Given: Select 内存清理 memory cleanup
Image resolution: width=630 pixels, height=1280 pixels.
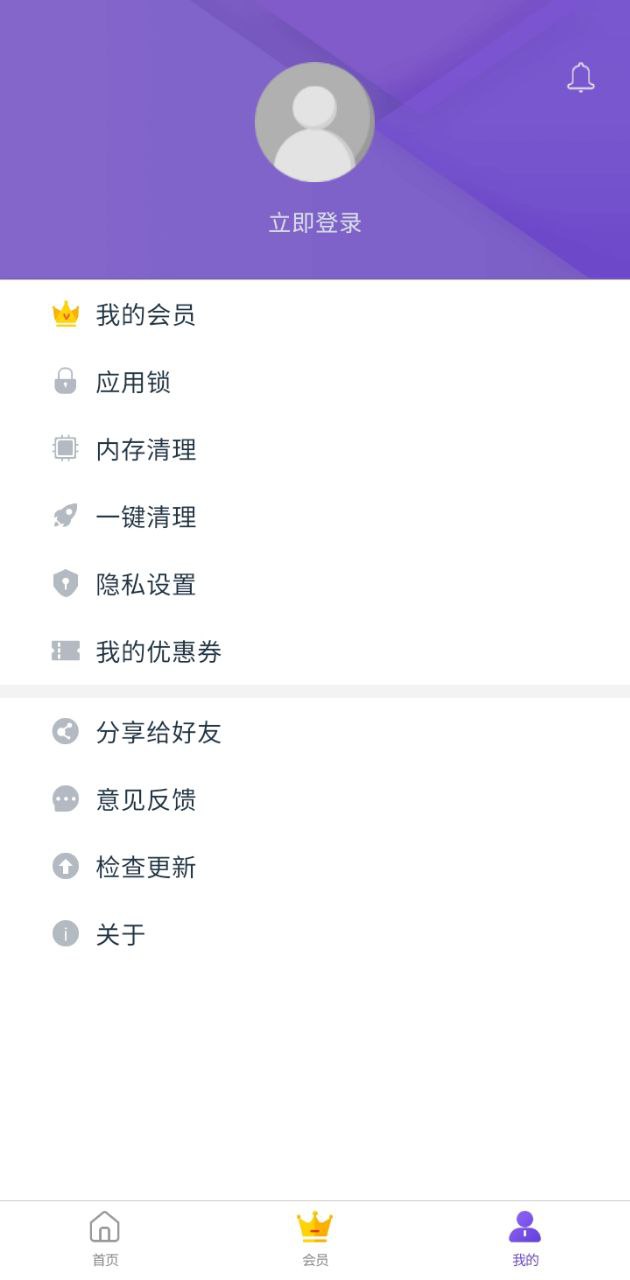Looking at the screenshot, I should tap(315, 449).
